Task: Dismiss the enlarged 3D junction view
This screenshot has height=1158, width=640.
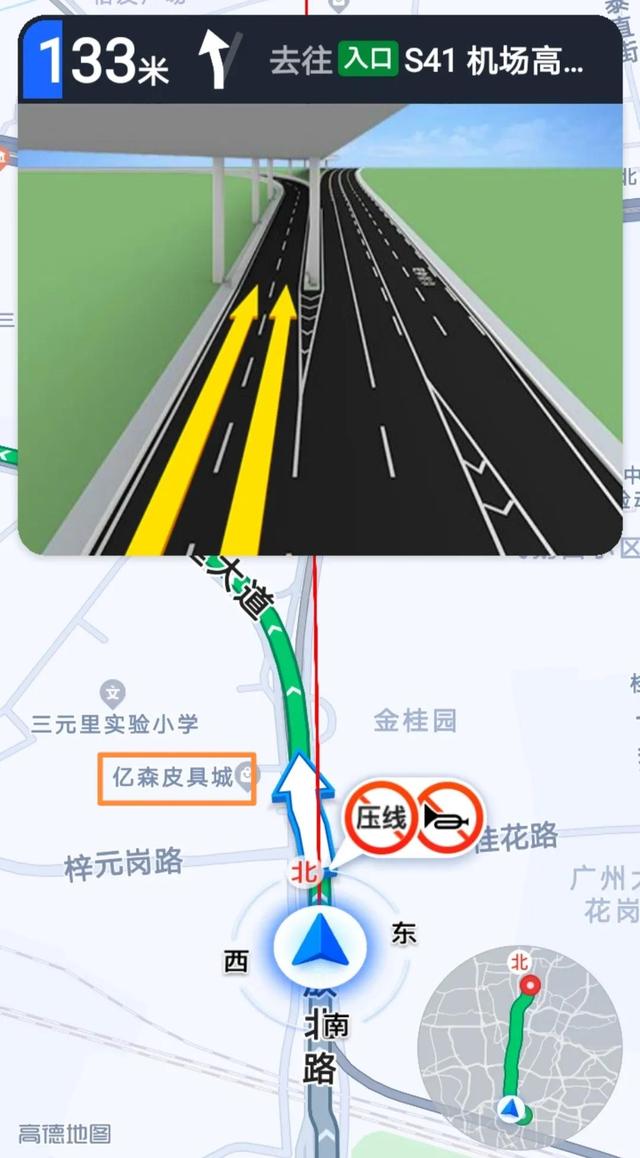Action: pos(320,330)
